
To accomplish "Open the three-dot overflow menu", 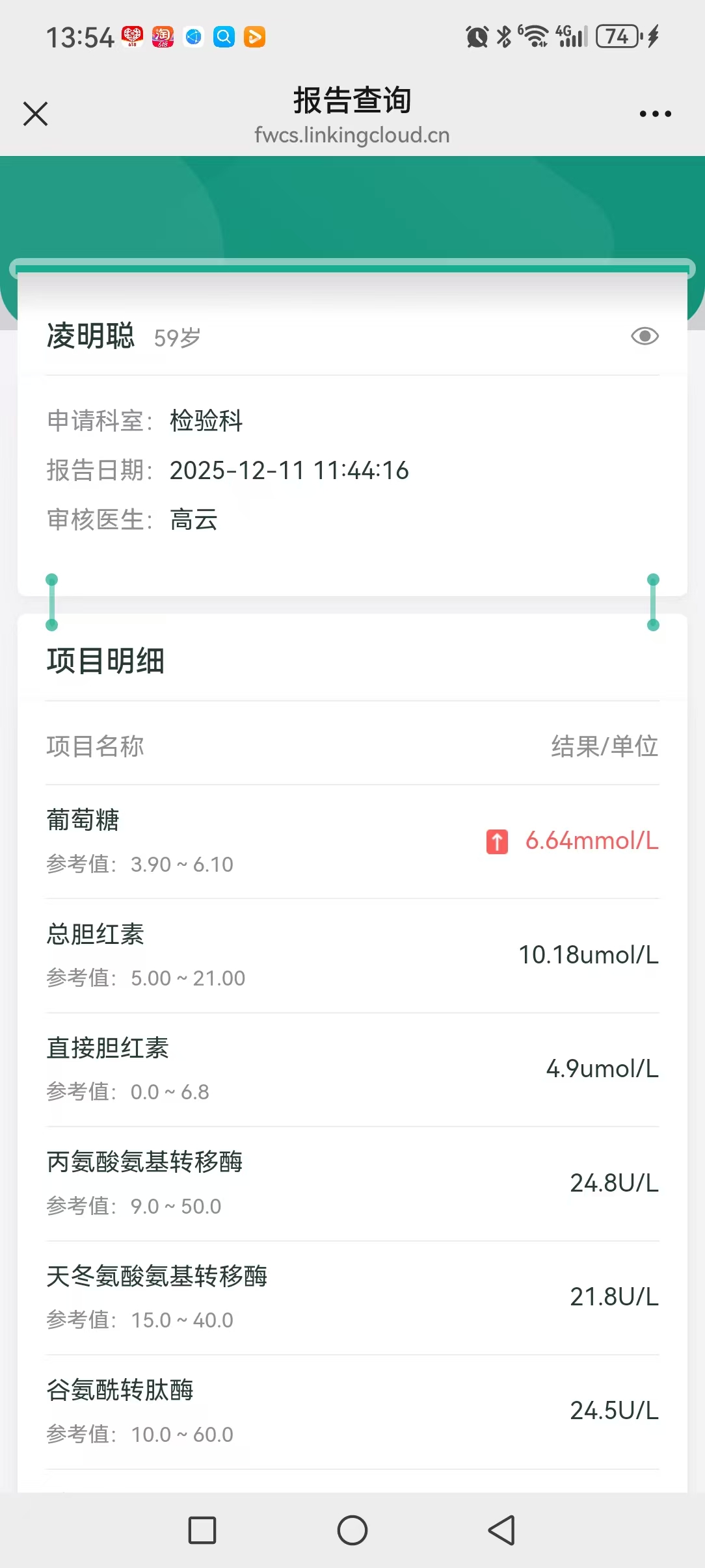I will (655, 114).
